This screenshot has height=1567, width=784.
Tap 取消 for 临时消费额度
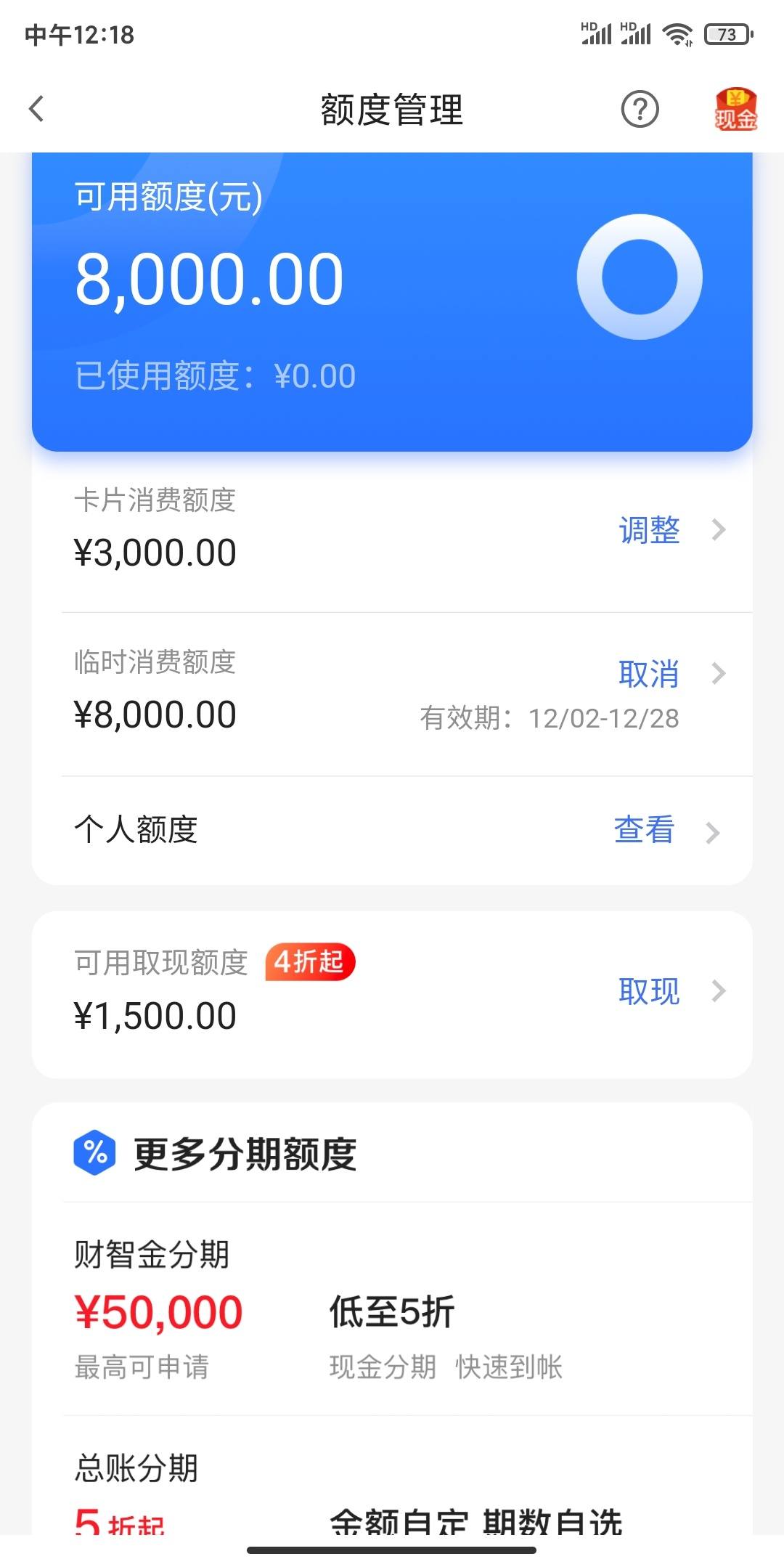tap(649, 674)
